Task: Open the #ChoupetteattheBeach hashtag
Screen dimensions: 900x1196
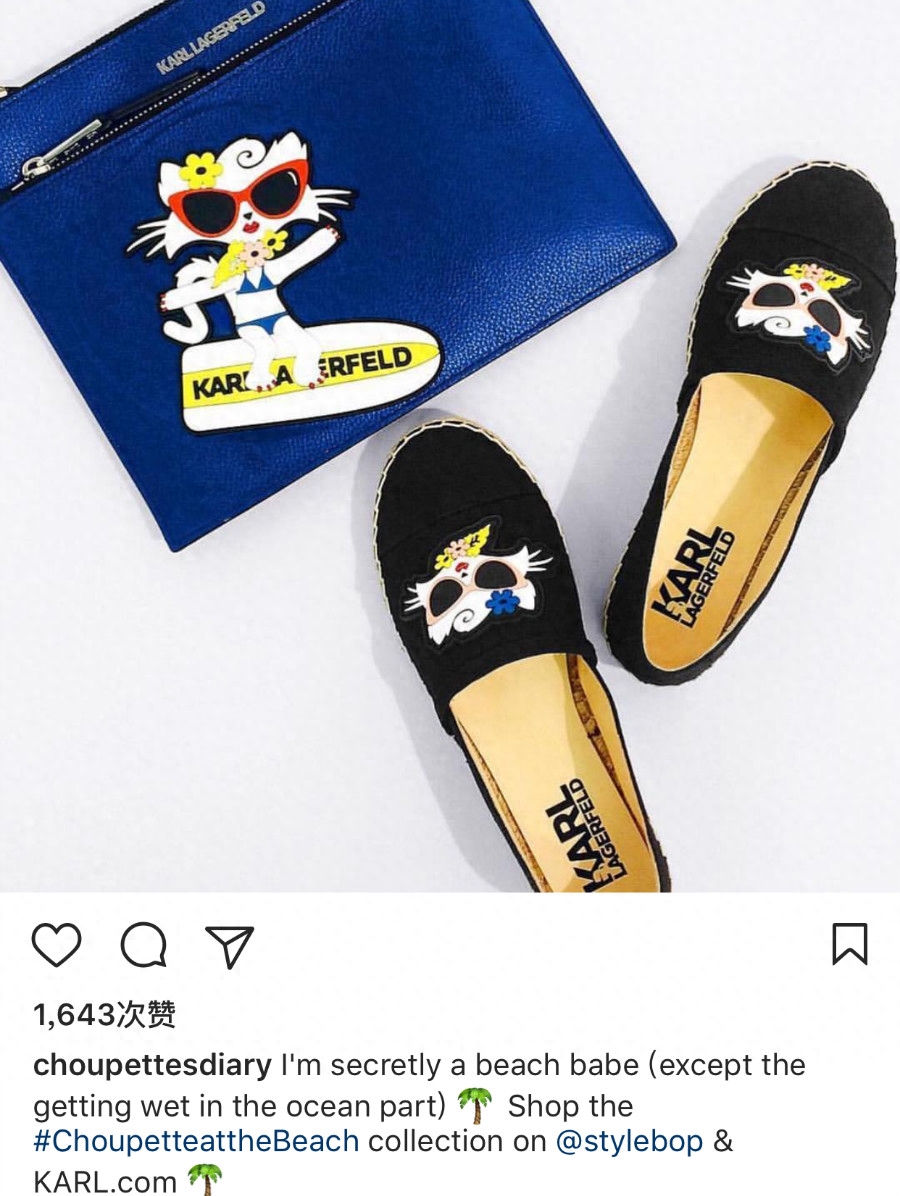Action: (196, 1142)
